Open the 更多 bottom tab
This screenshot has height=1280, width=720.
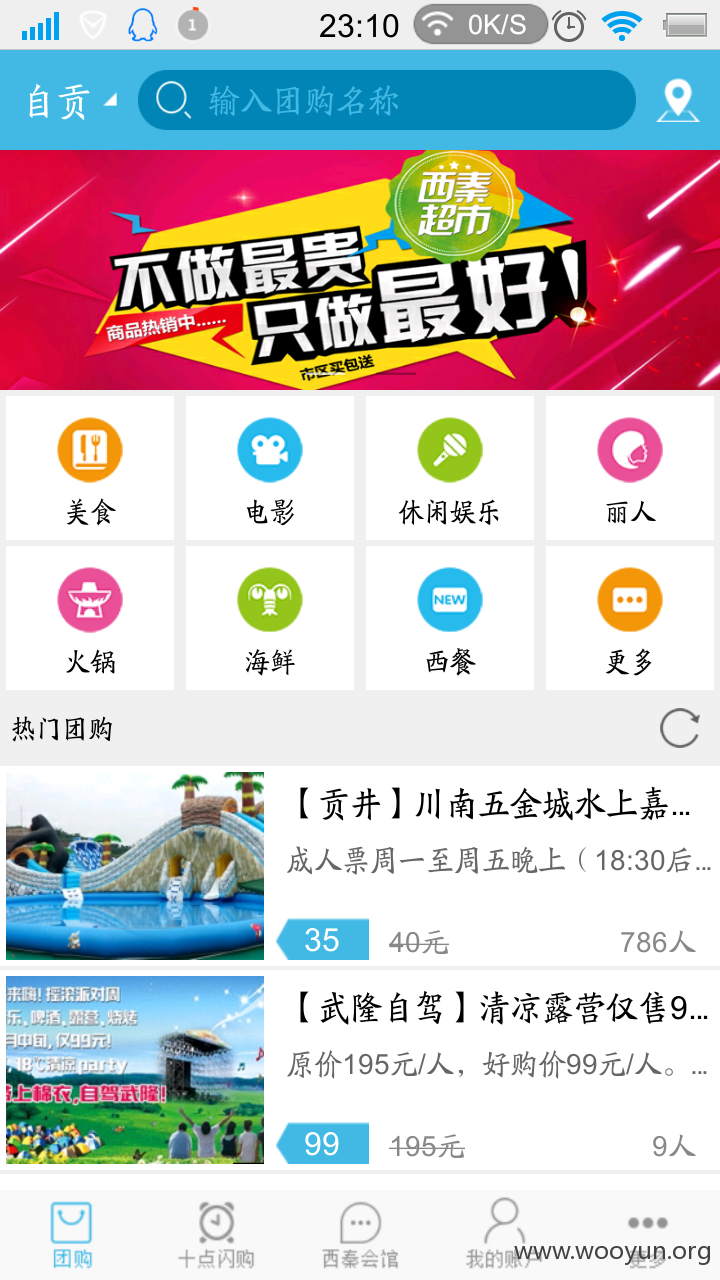(x=648, y=1235)
